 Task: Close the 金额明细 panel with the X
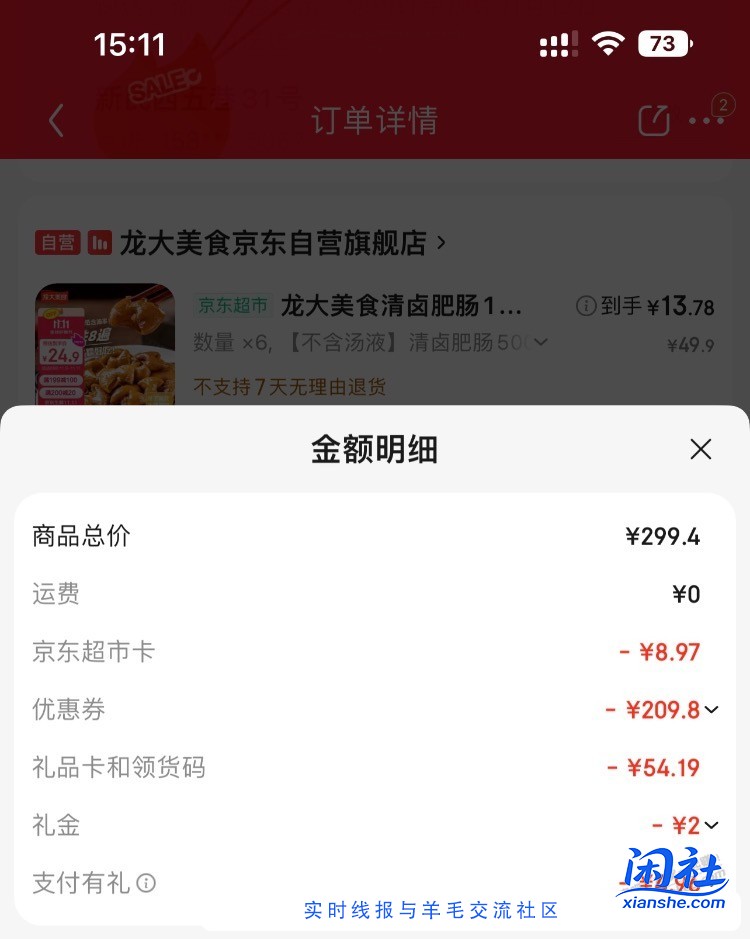coord(700,449)
